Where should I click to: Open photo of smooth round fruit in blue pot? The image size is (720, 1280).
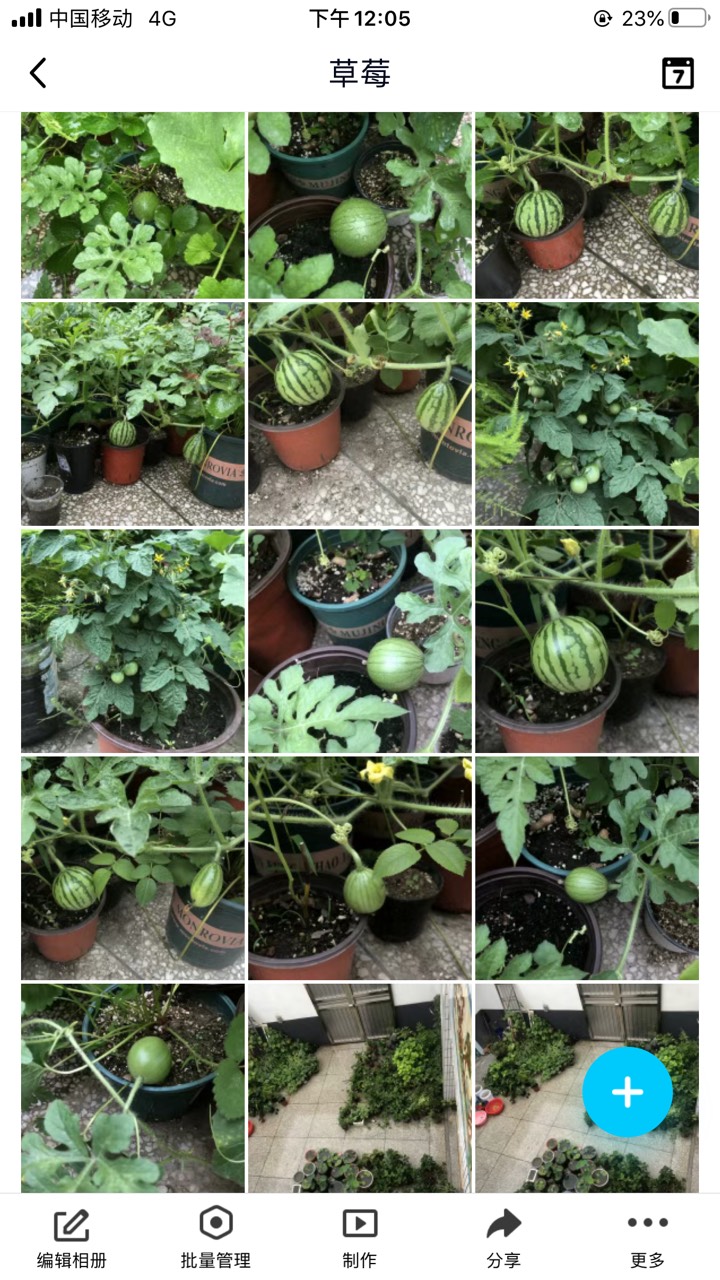tap(133, 1087)
